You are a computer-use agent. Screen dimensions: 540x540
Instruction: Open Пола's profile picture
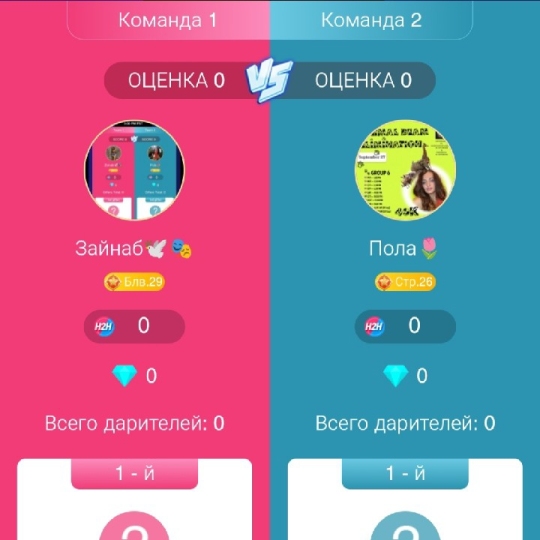[x=405, y=170]
